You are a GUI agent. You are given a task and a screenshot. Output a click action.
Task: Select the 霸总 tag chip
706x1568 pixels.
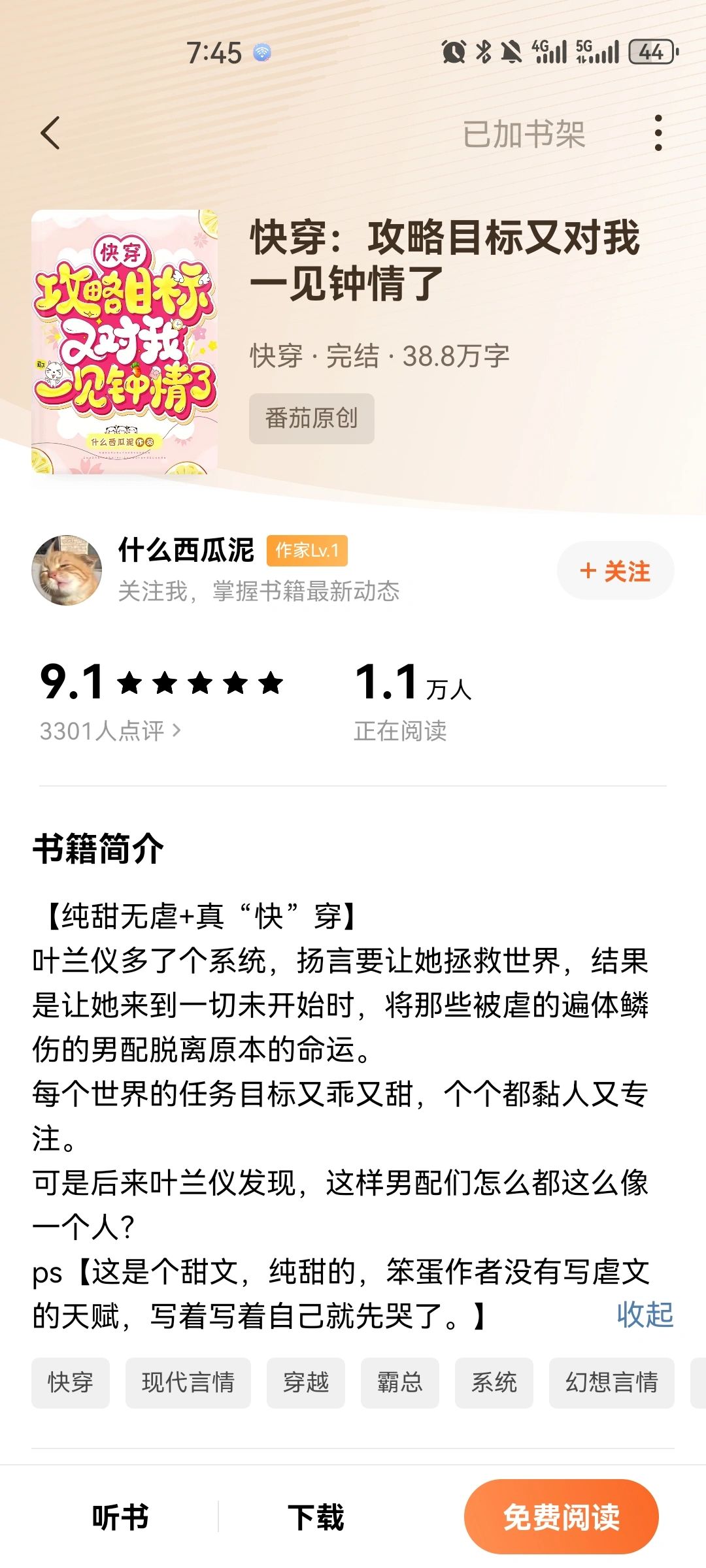pos(400,1382)
